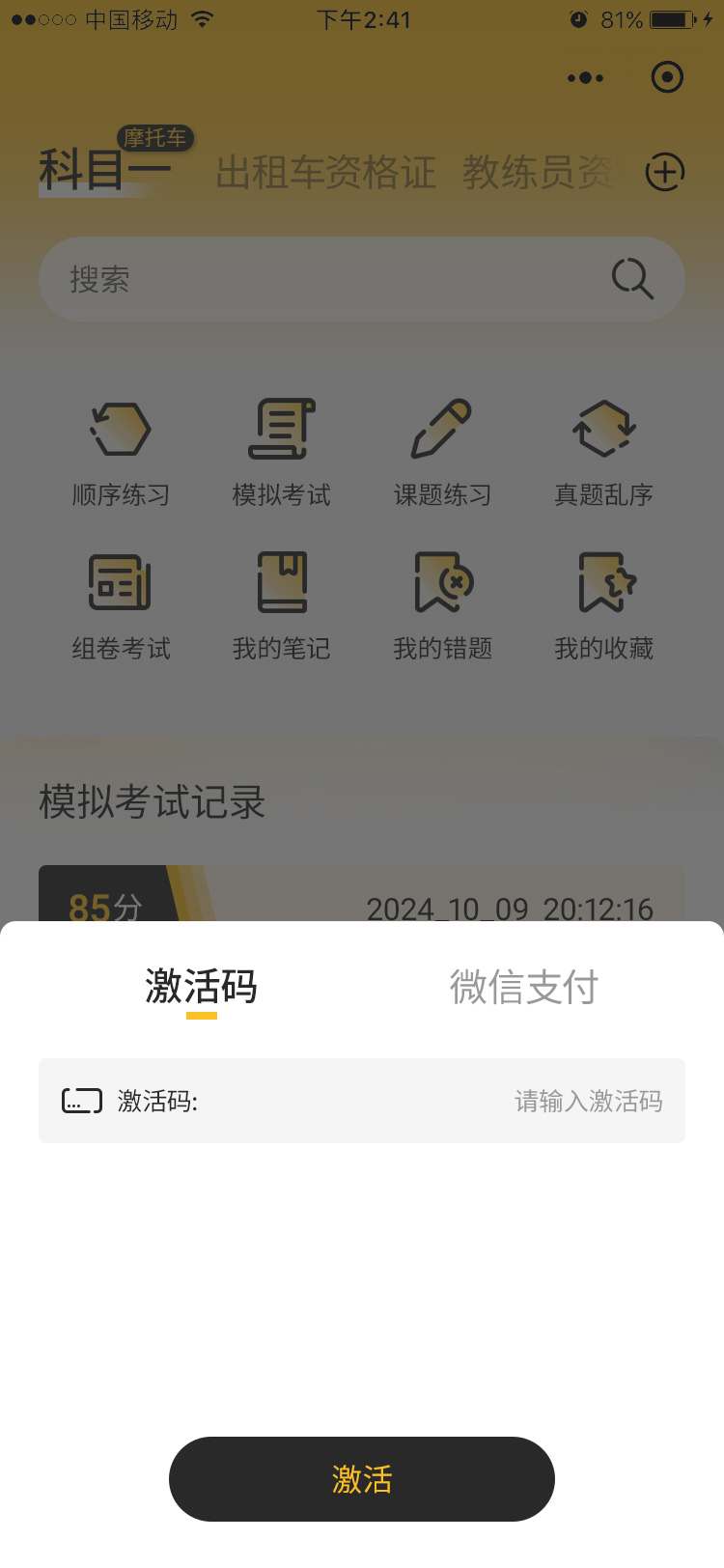Click the circular record indicator top right
This screenshot has width=724, height=1568.
[x=667, y=77]
